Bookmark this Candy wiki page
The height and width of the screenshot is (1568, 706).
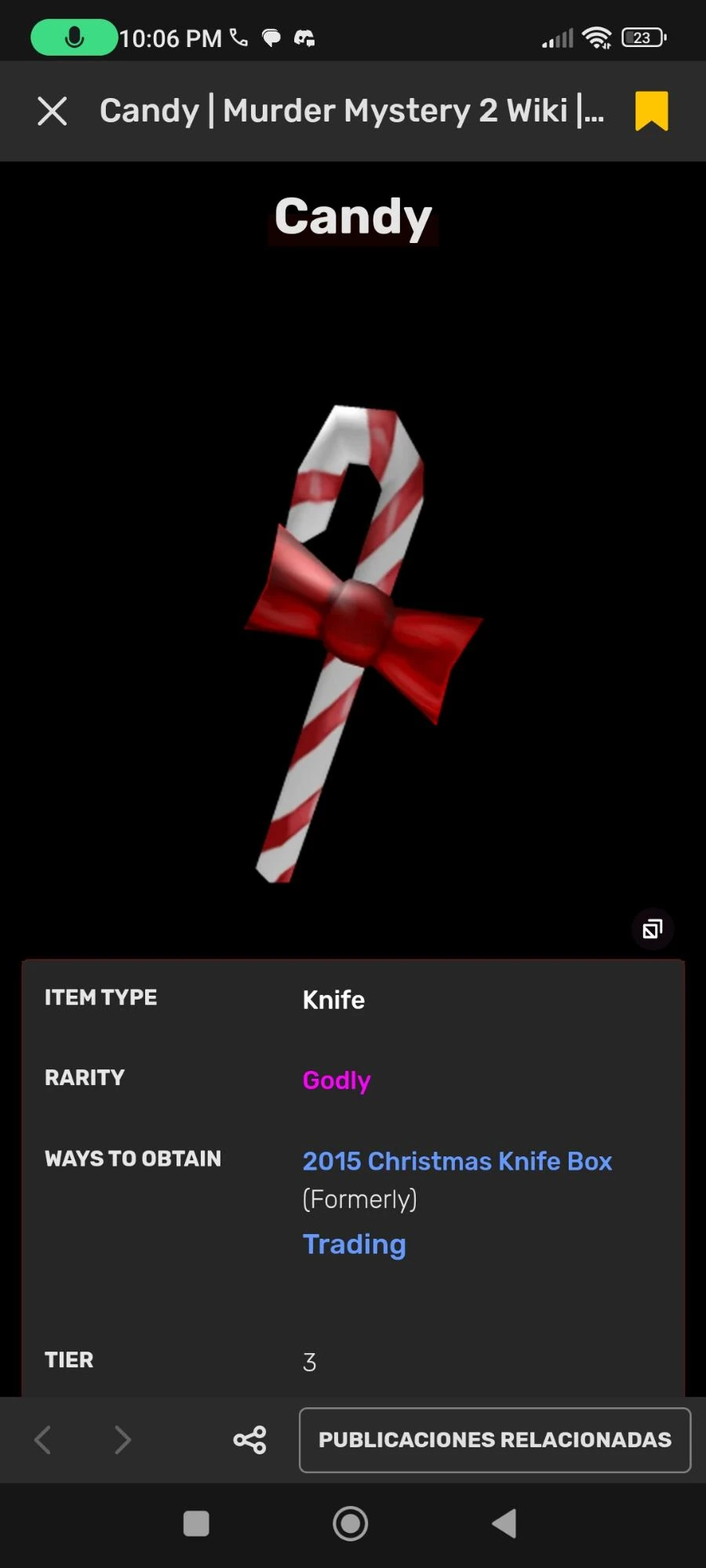651,111
